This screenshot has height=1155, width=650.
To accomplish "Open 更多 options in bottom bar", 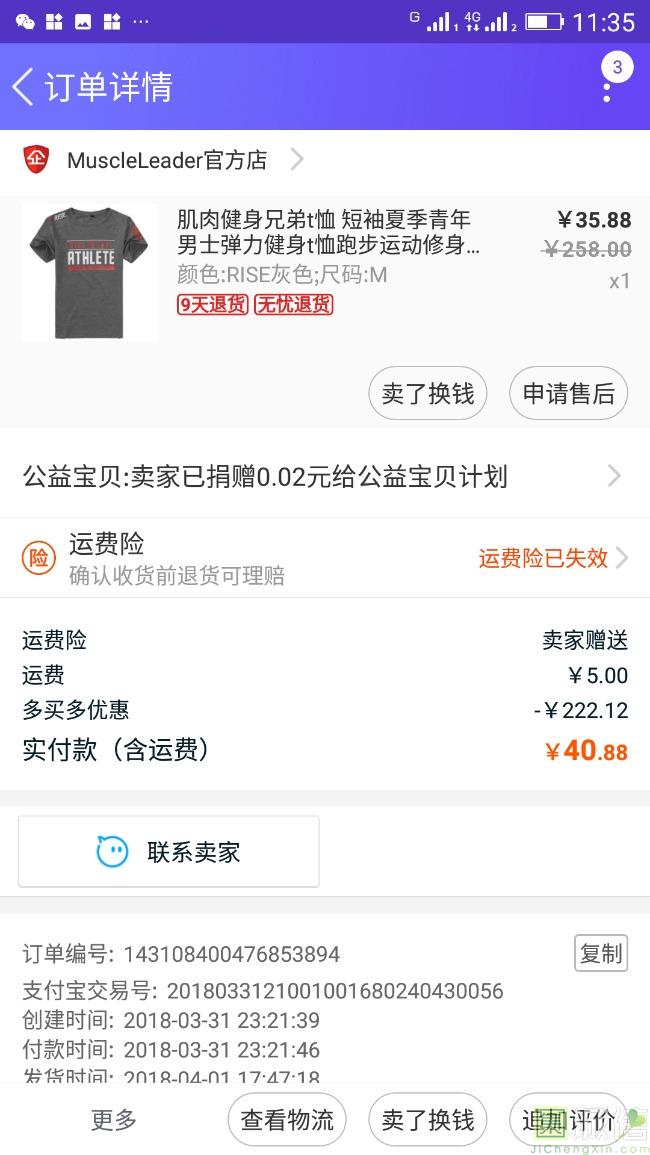I will pyautogui.click(x=114, y=1120).
